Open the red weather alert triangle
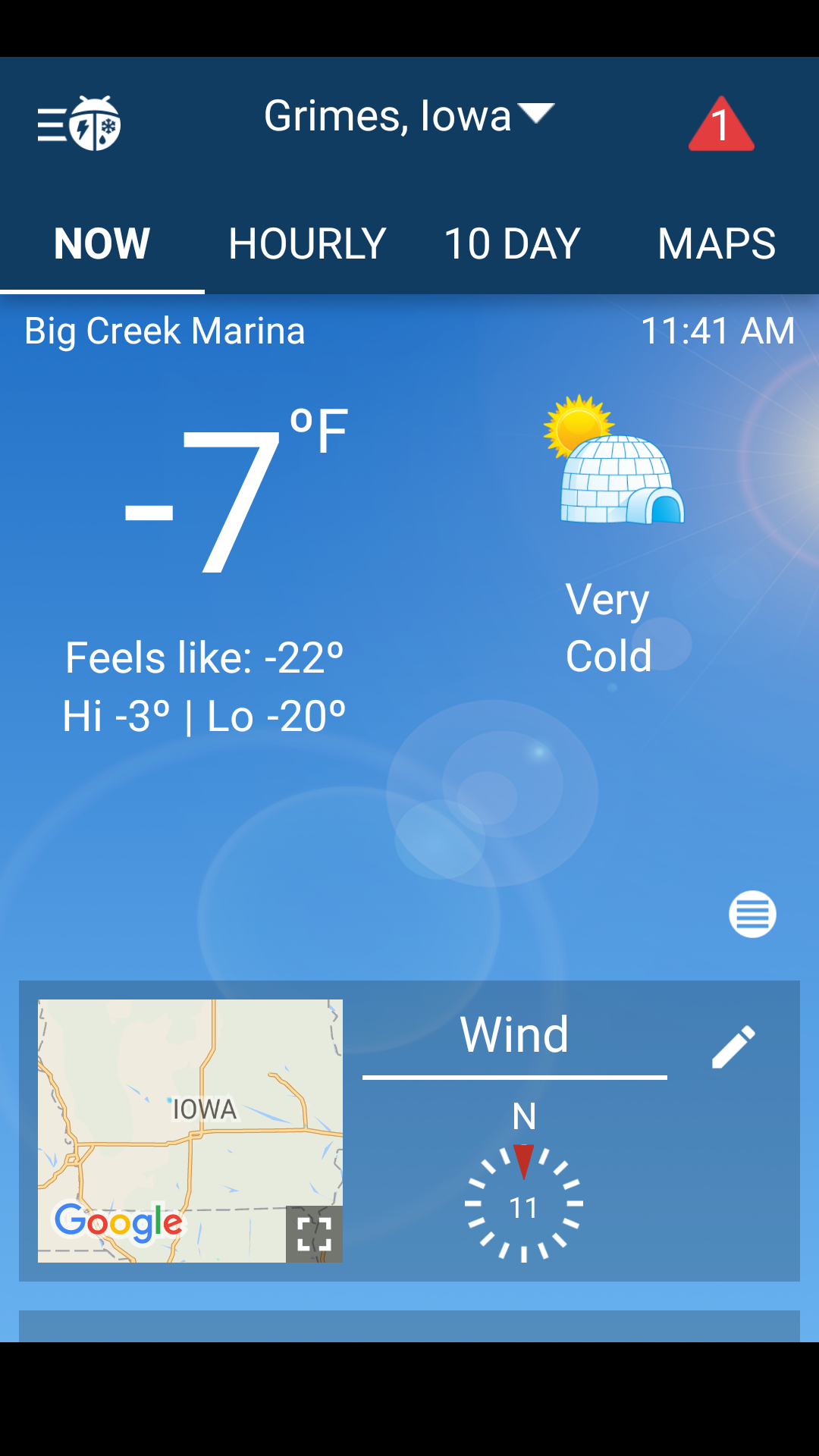Image resolution: width=819 pixels, height=1456 pixels. 720,124
